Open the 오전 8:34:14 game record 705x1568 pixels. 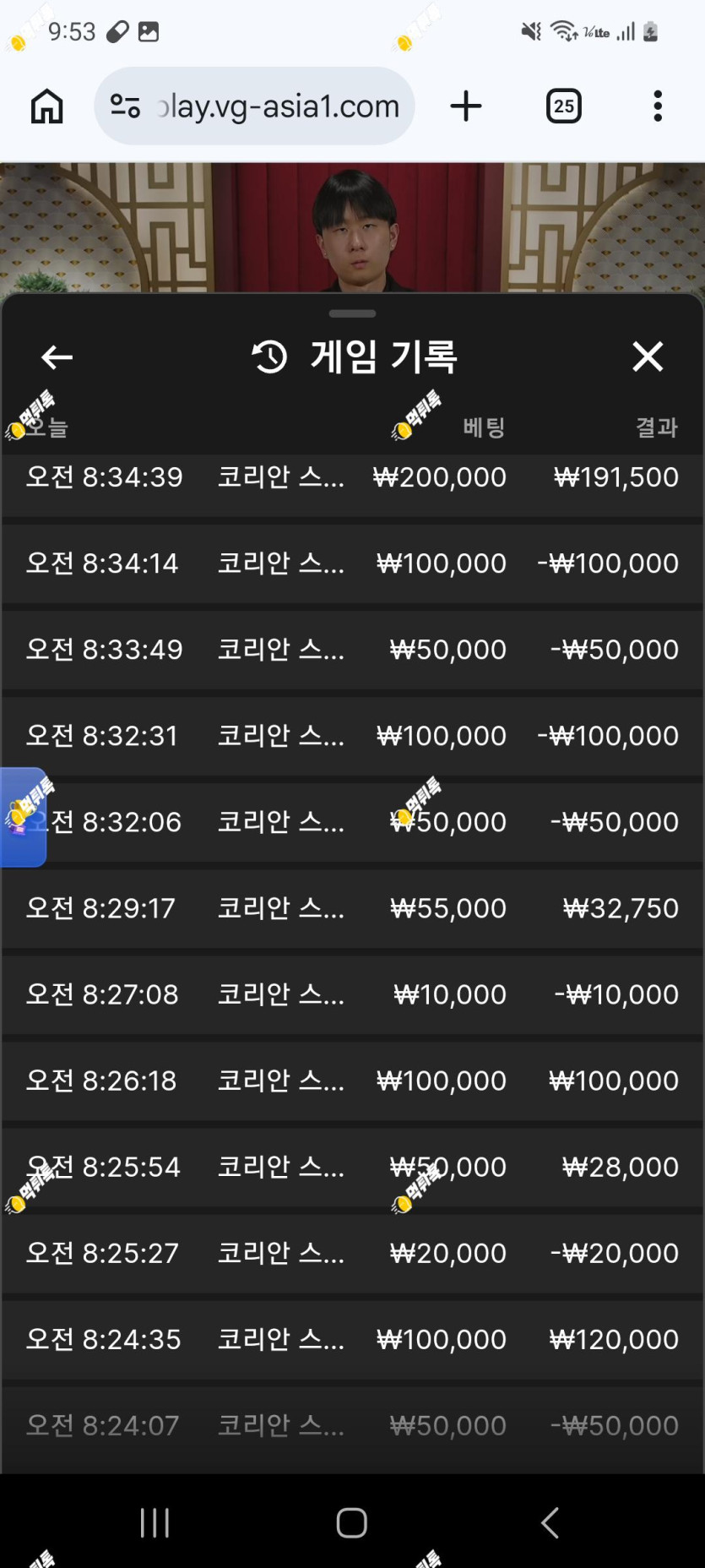352,563
